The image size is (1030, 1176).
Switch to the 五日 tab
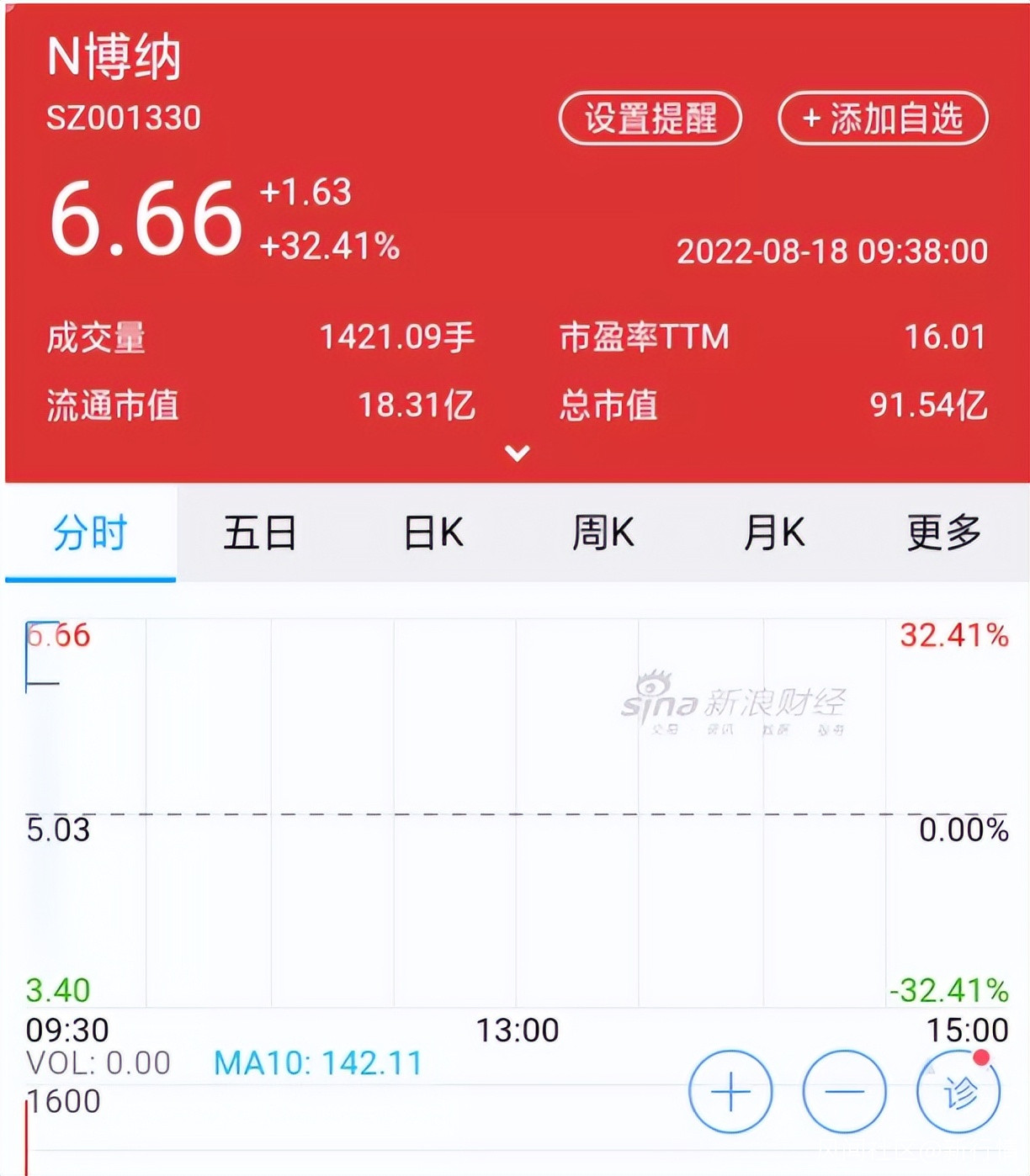point(260,533)
